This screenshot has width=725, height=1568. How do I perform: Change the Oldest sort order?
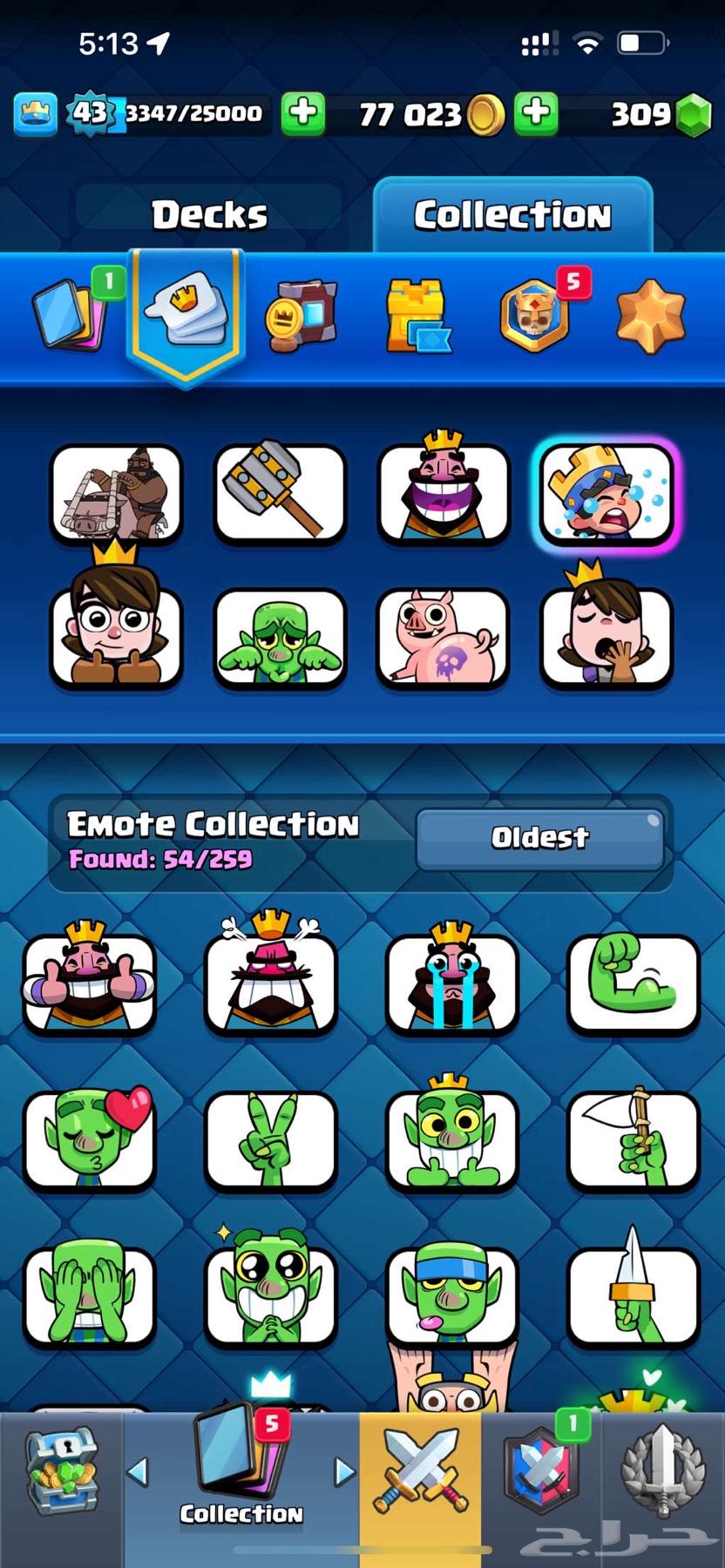click(x=539, y=838)
